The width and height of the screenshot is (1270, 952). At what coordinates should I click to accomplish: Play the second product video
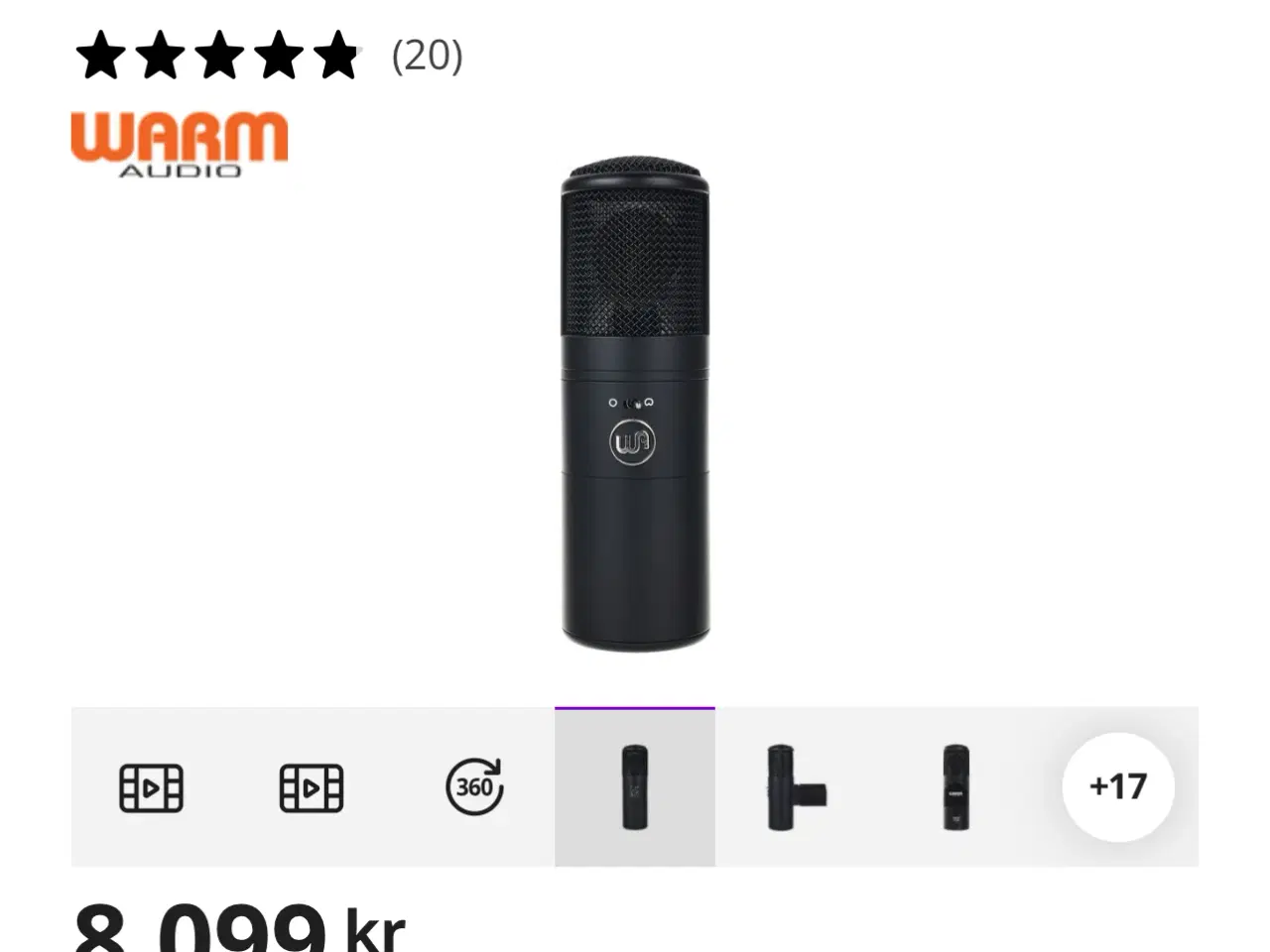(312, 788)
